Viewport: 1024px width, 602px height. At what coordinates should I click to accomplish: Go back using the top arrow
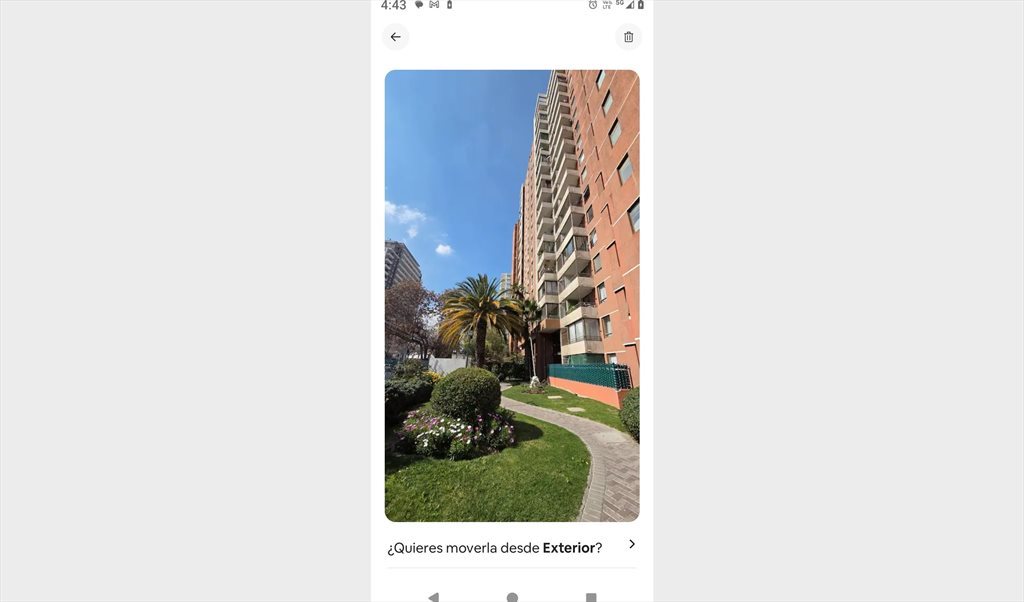click(x=395, y=37)
